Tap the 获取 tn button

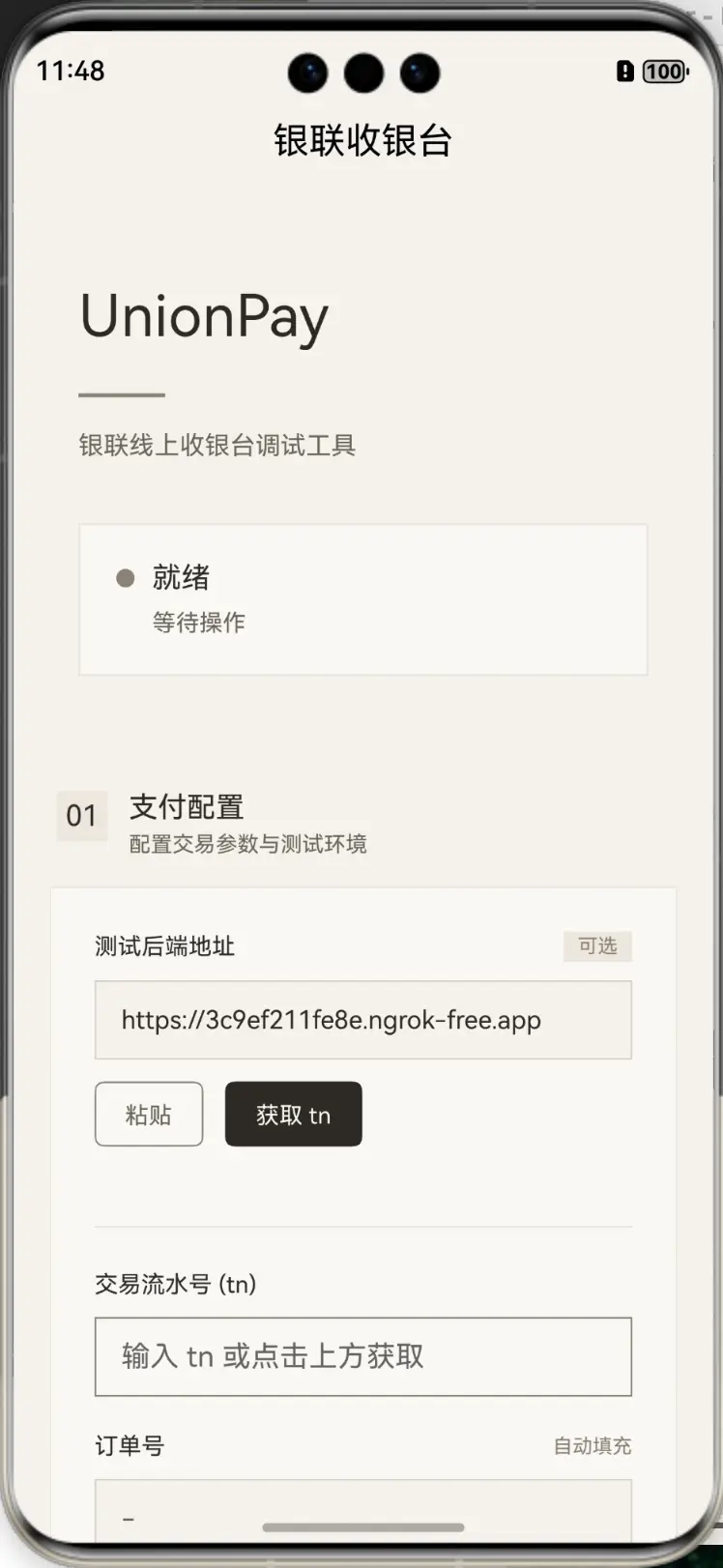[x=293, y=1114]
